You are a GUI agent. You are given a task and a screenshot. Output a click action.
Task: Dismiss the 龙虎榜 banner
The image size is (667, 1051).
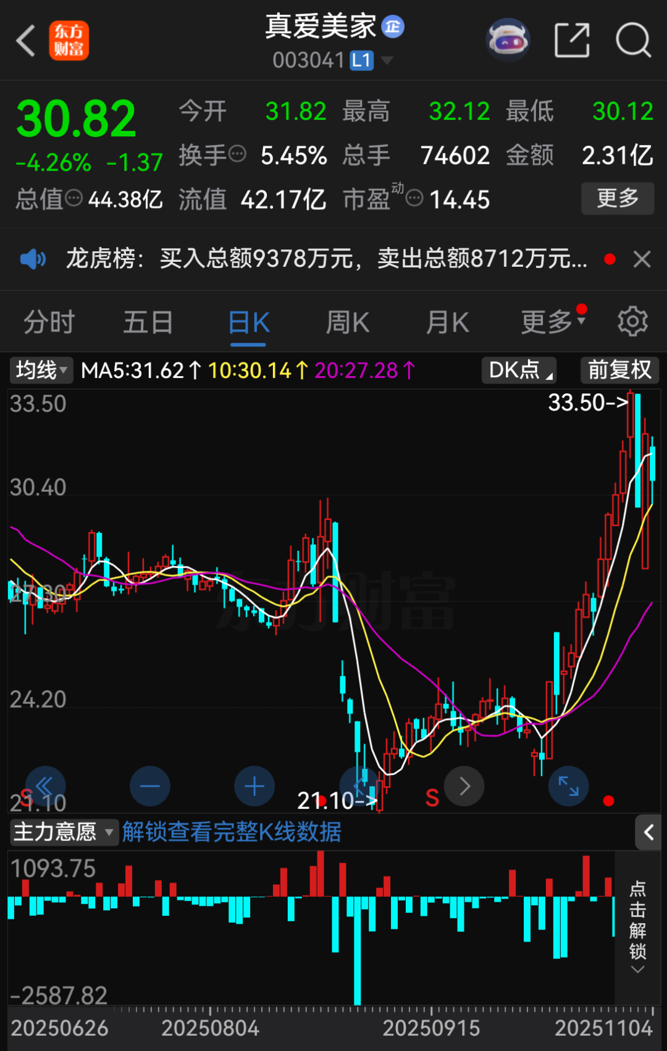(x=642, y=260)
